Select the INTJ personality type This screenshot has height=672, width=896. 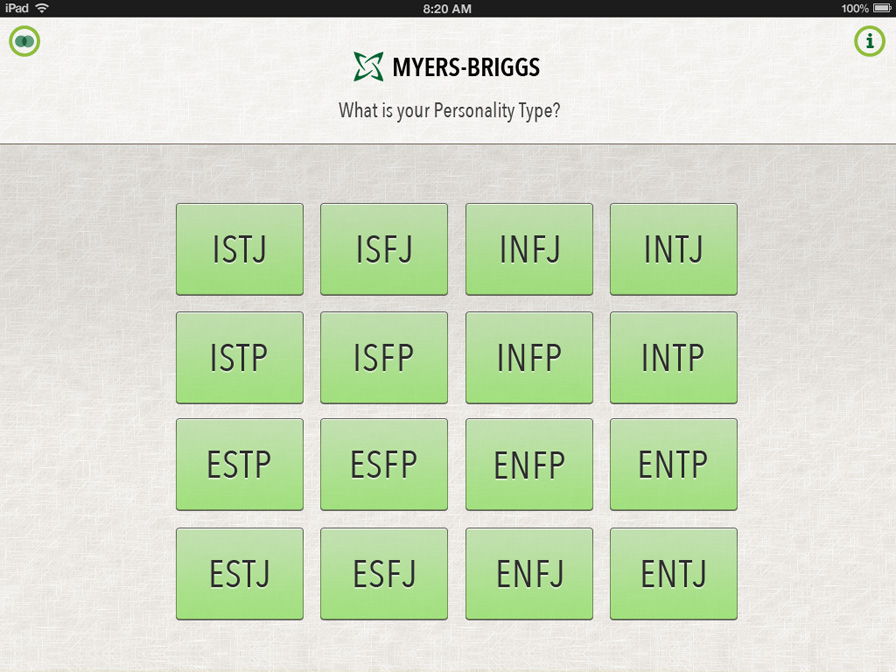673,249
